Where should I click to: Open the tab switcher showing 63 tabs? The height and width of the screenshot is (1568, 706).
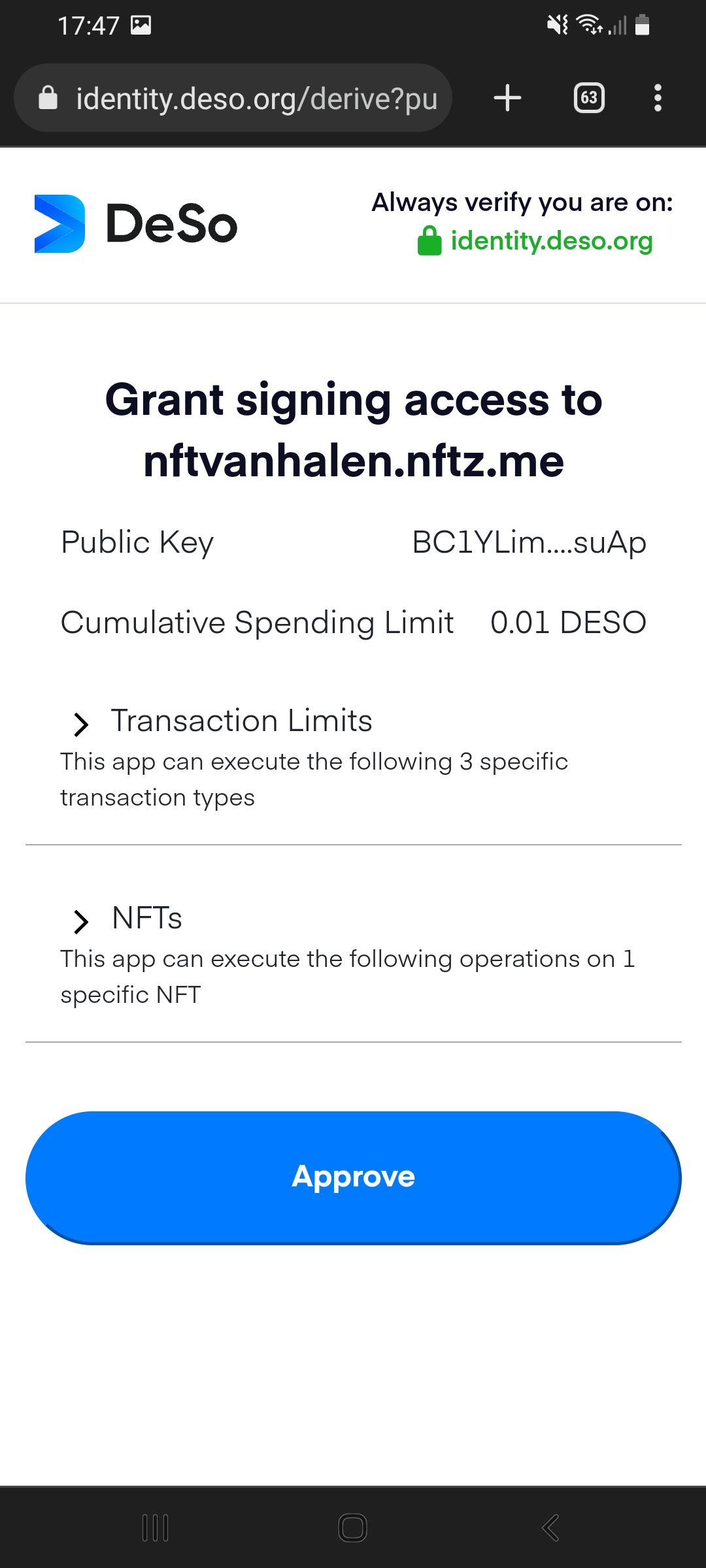pyautogui.click(x=589, y=98)
